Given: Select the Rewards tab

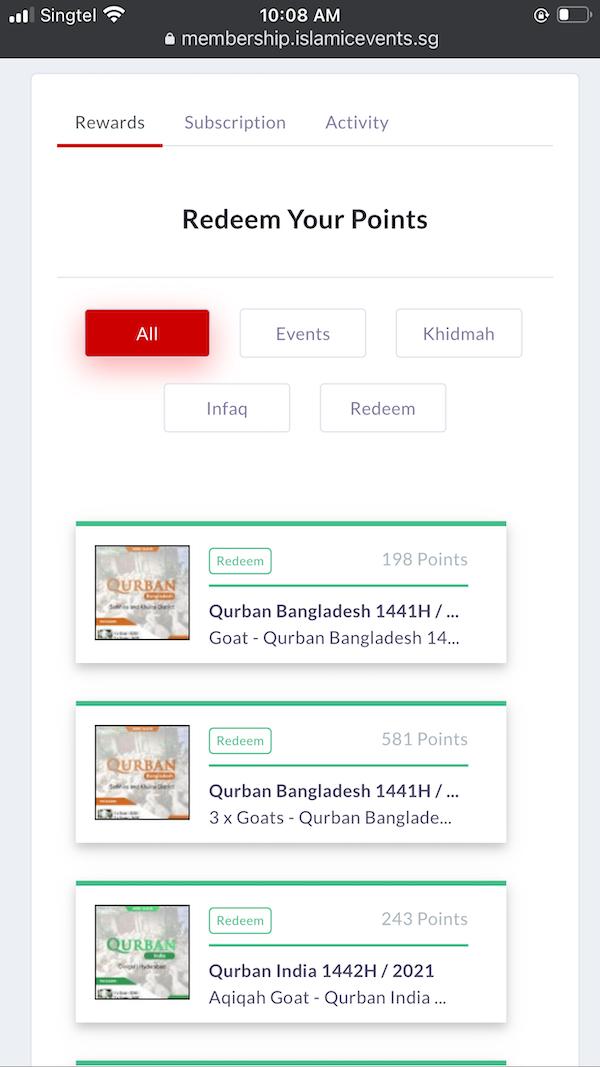Looking at the screenshot, I should (110, 122).
